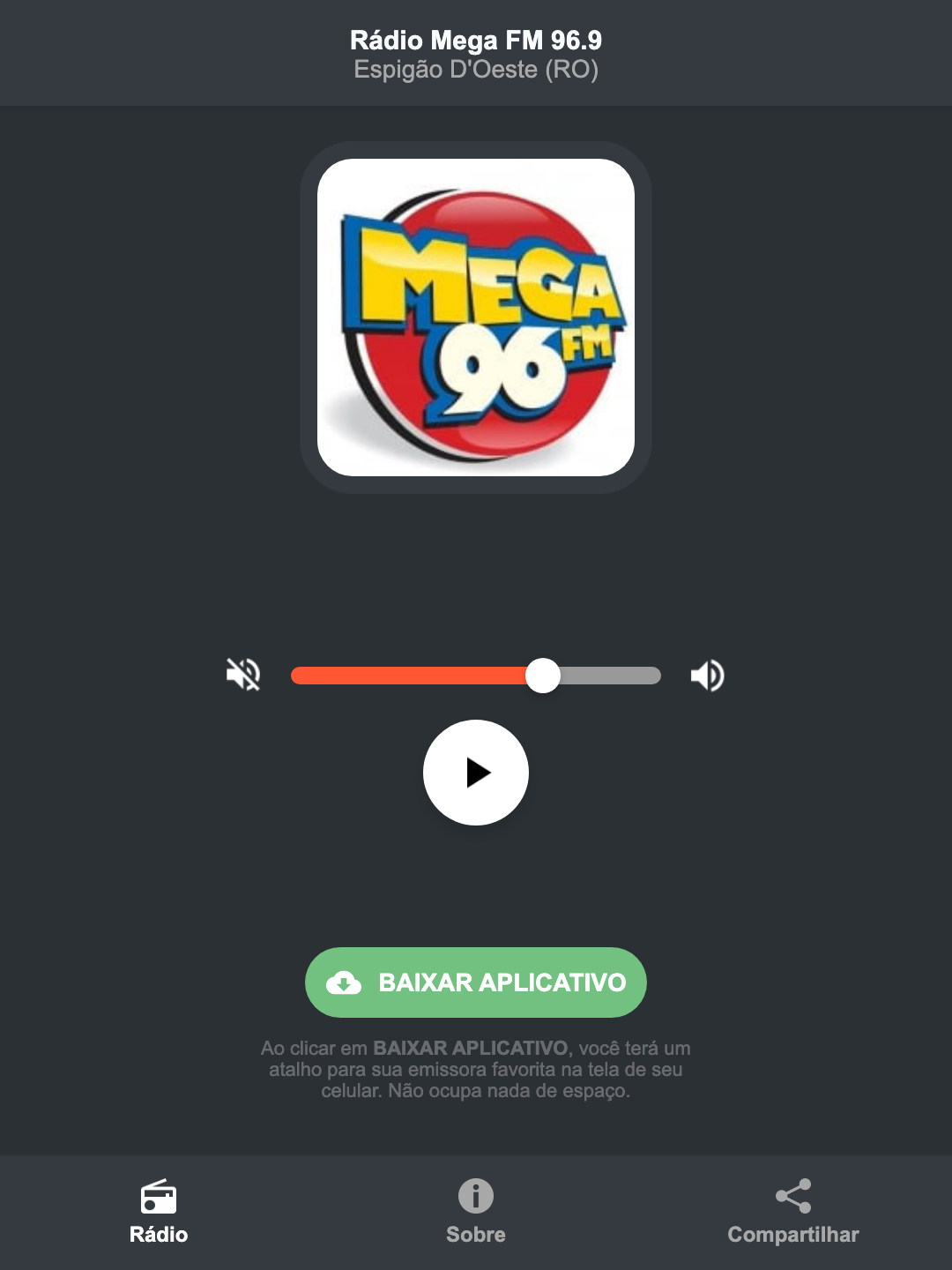Select the Mega 96 FM station logo
The image size is (952, 1270).
coord(475,316)
